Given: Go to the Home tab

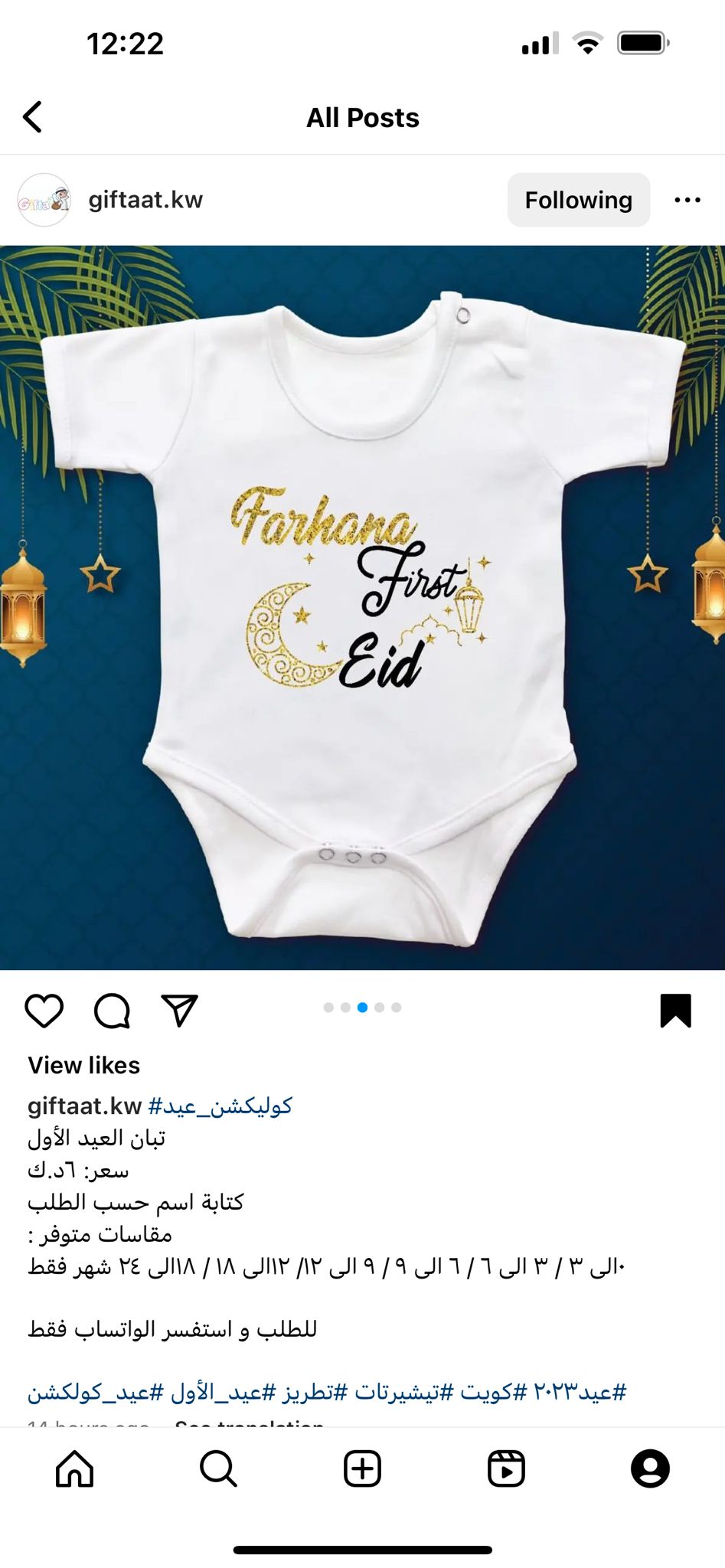Looking at the screenshot, I should coord(74,1468).
